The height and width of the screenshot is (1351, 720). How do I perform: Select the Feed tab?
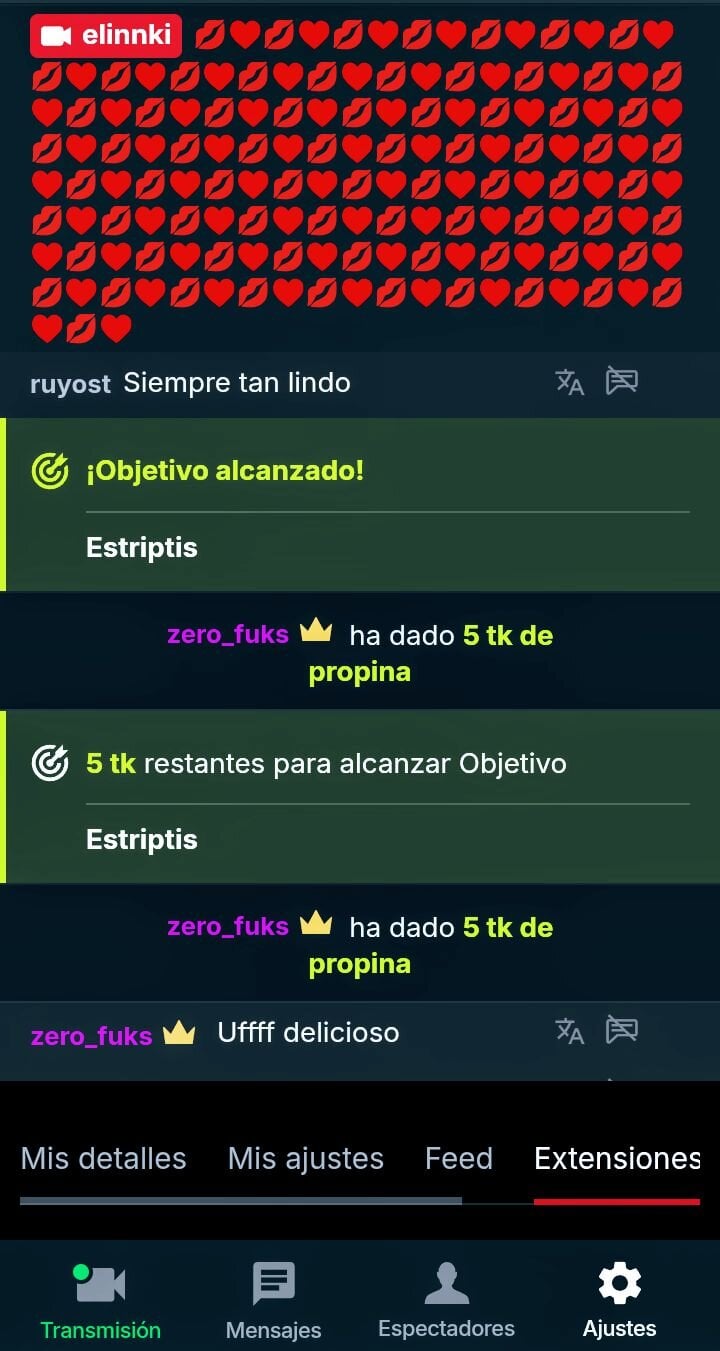tap(458, 1158)
